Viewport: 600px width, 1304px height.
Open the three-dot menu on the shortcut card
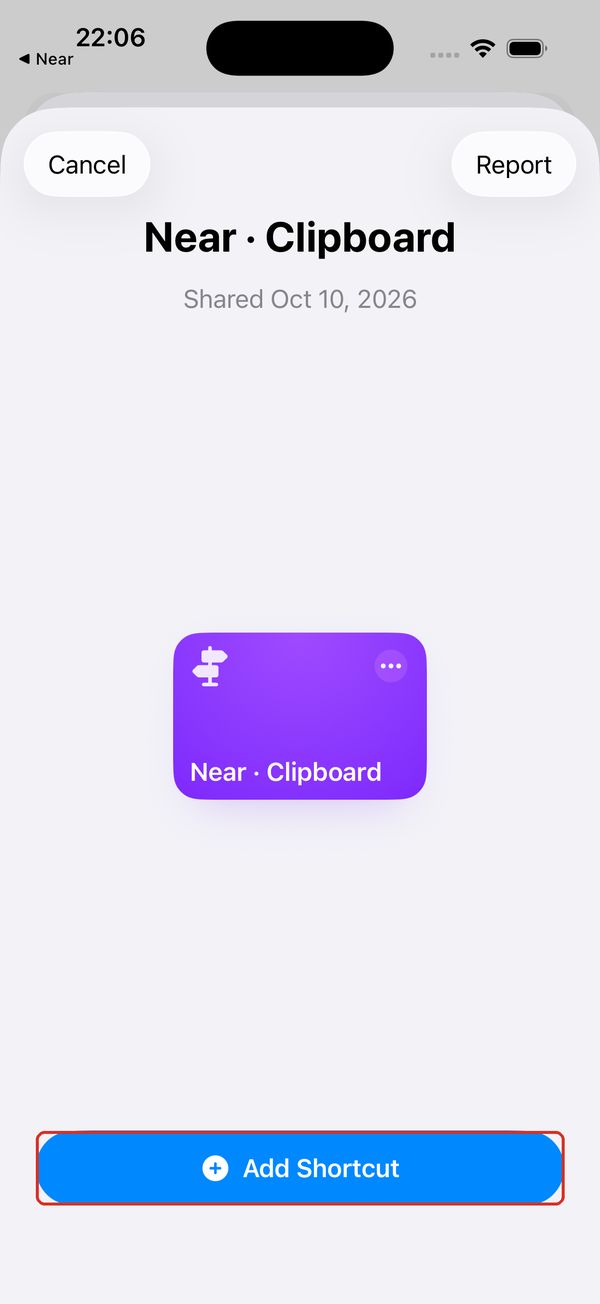pos(391,666)
